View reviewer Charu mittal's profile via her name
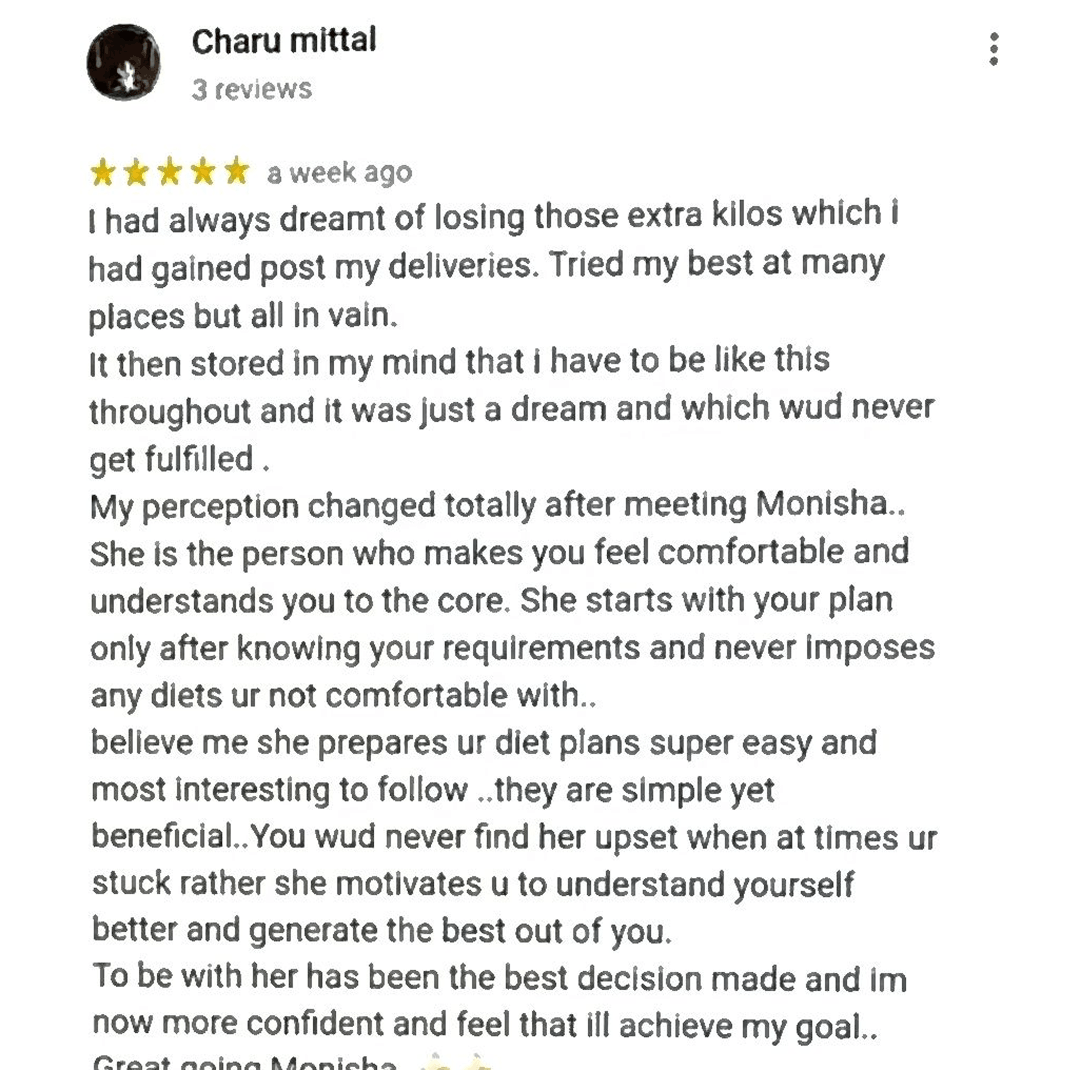1080x1080 pixels. [x=284, y=42]
